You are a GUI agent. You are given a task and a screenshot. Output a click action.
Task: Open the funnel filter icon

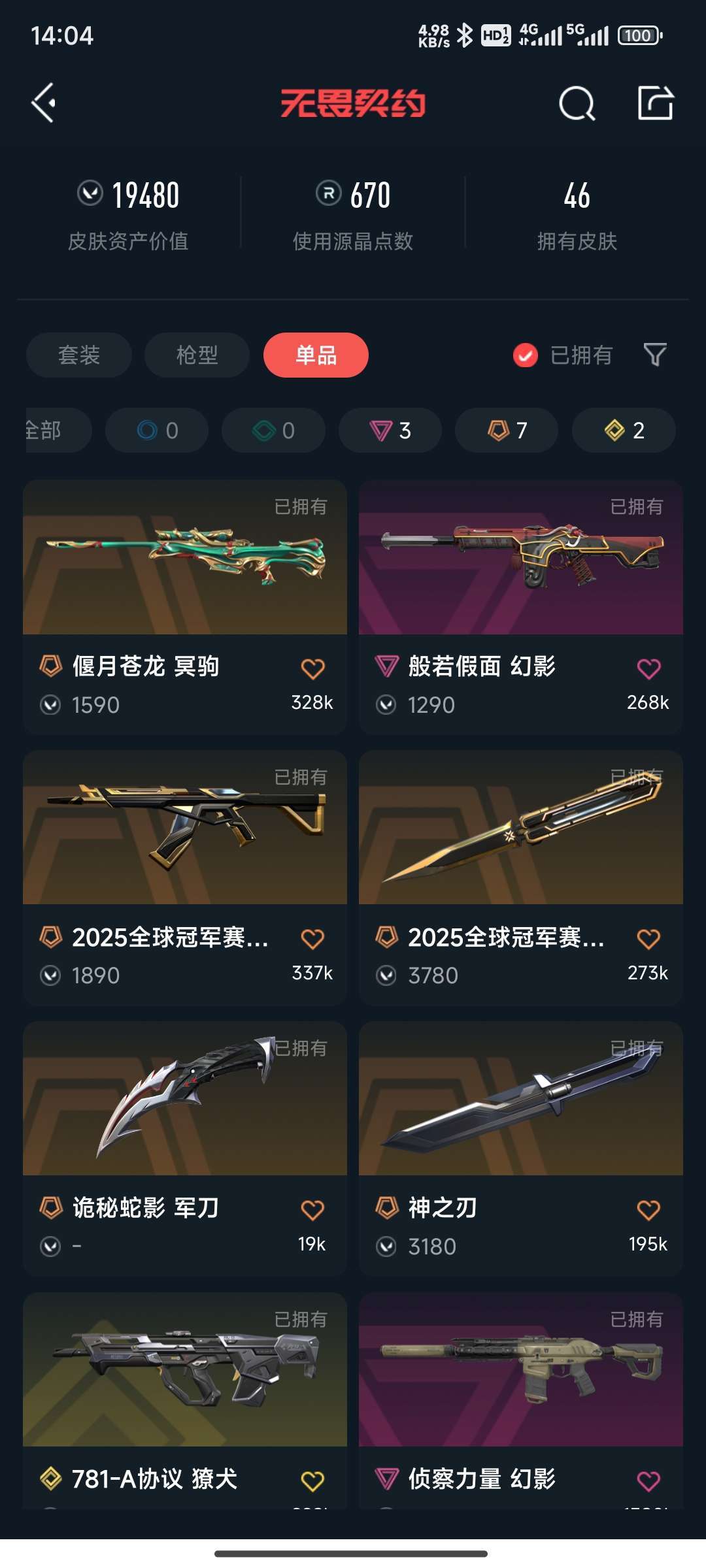[x=655, y=355]
